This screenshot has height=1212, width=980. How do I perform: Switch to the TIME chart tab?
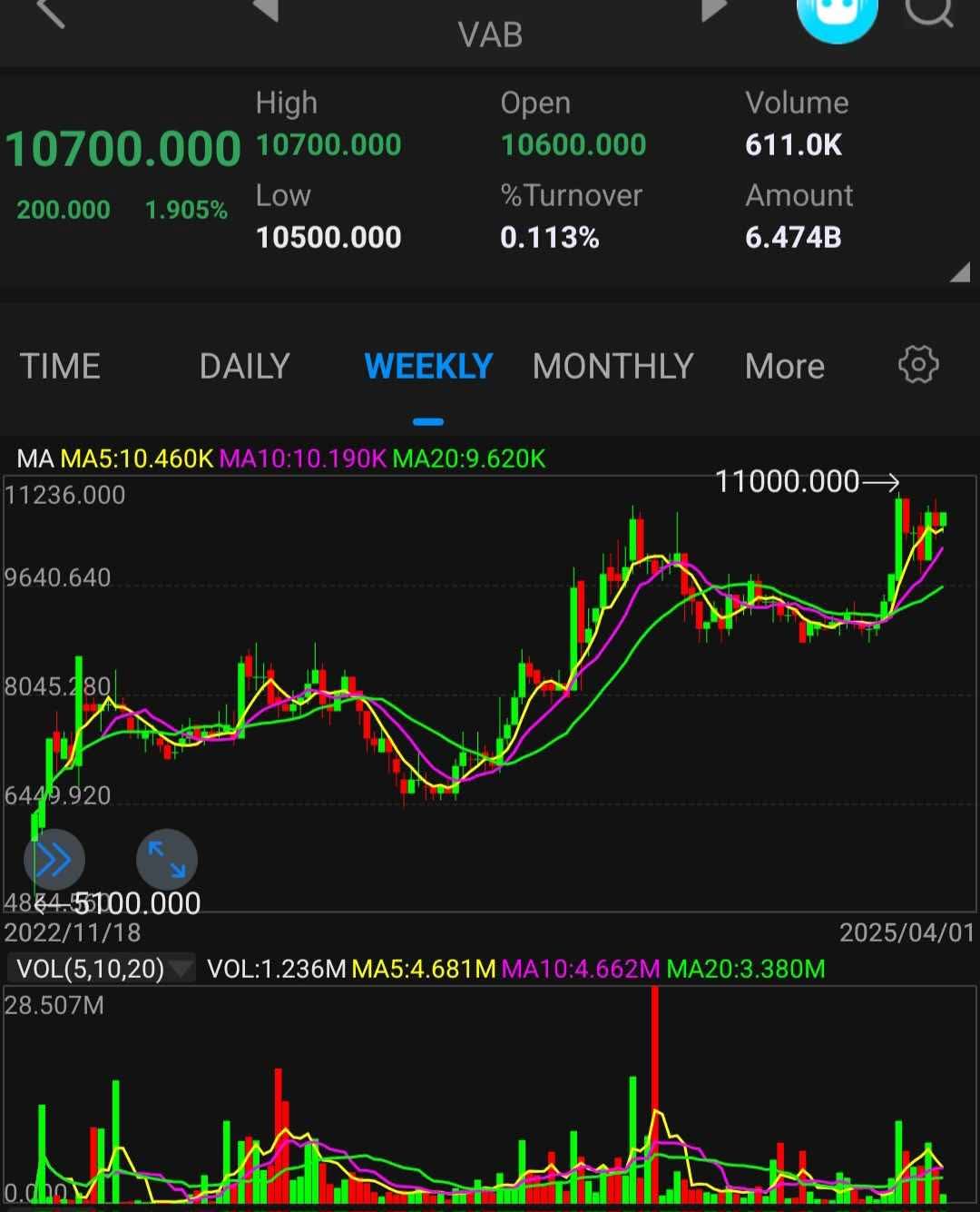tap(61, 367)
